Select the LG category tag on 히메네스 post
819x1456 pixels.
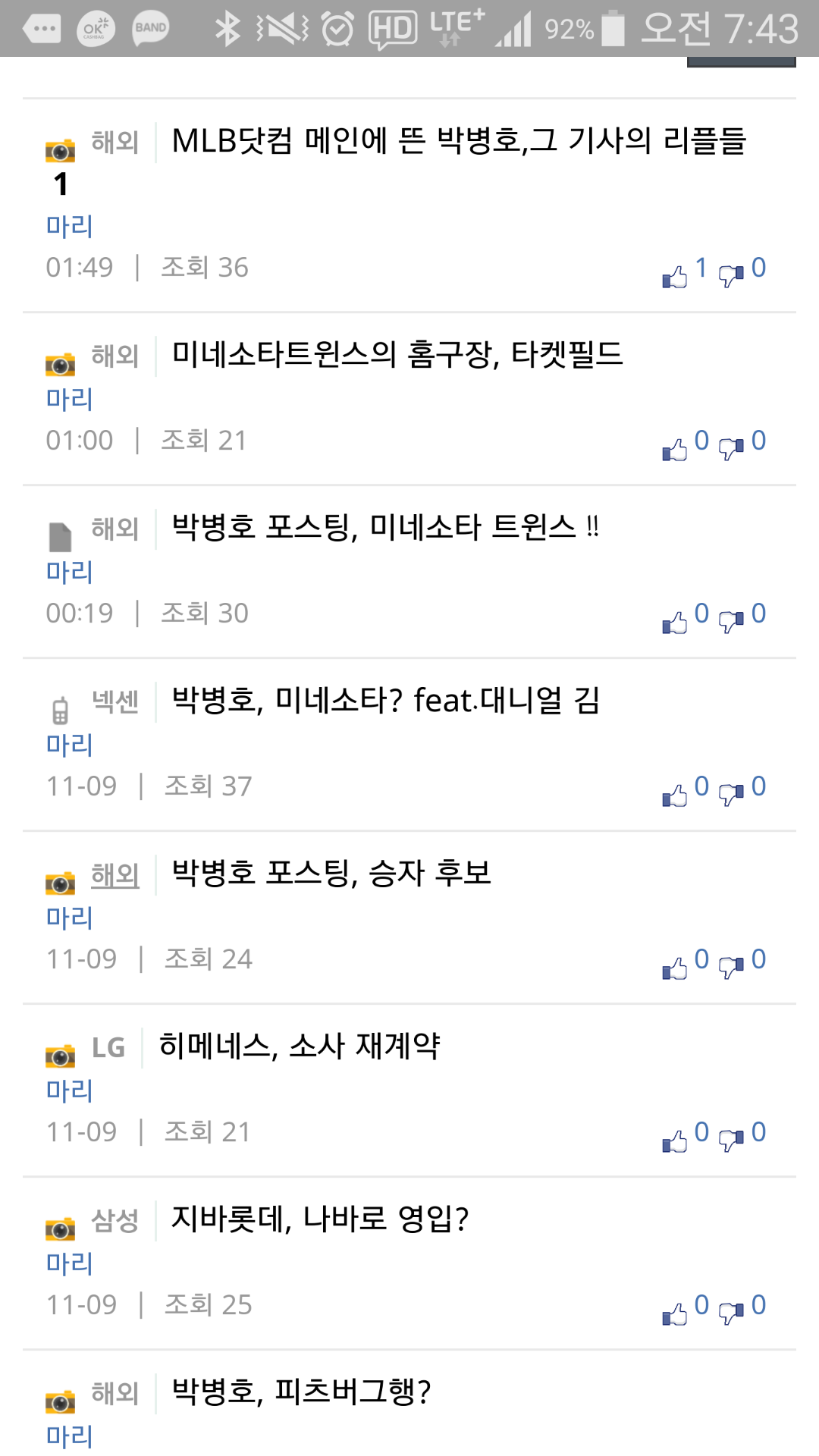pyautogui.click(x=108, y=1048)
